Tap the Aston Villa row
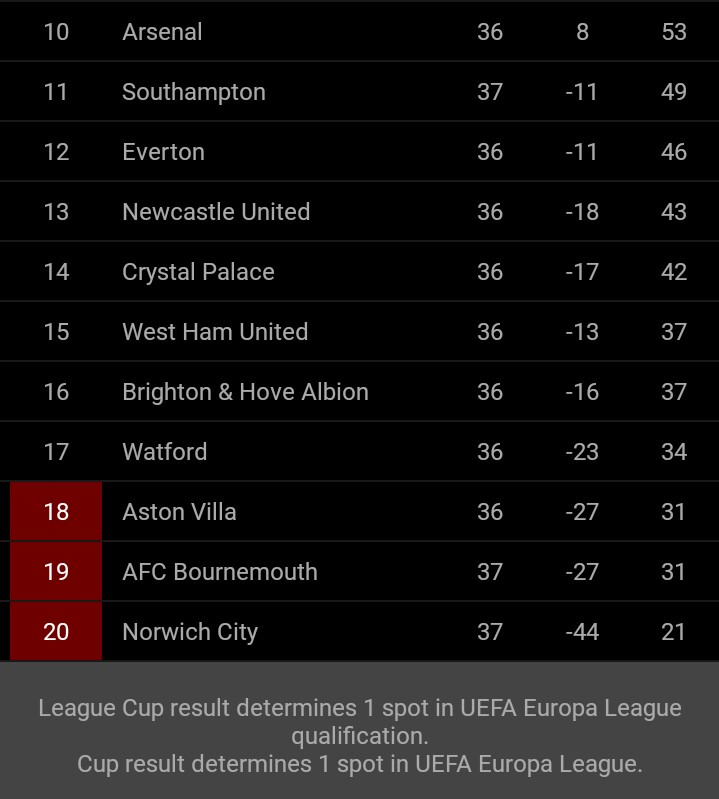 coord(179,512)
